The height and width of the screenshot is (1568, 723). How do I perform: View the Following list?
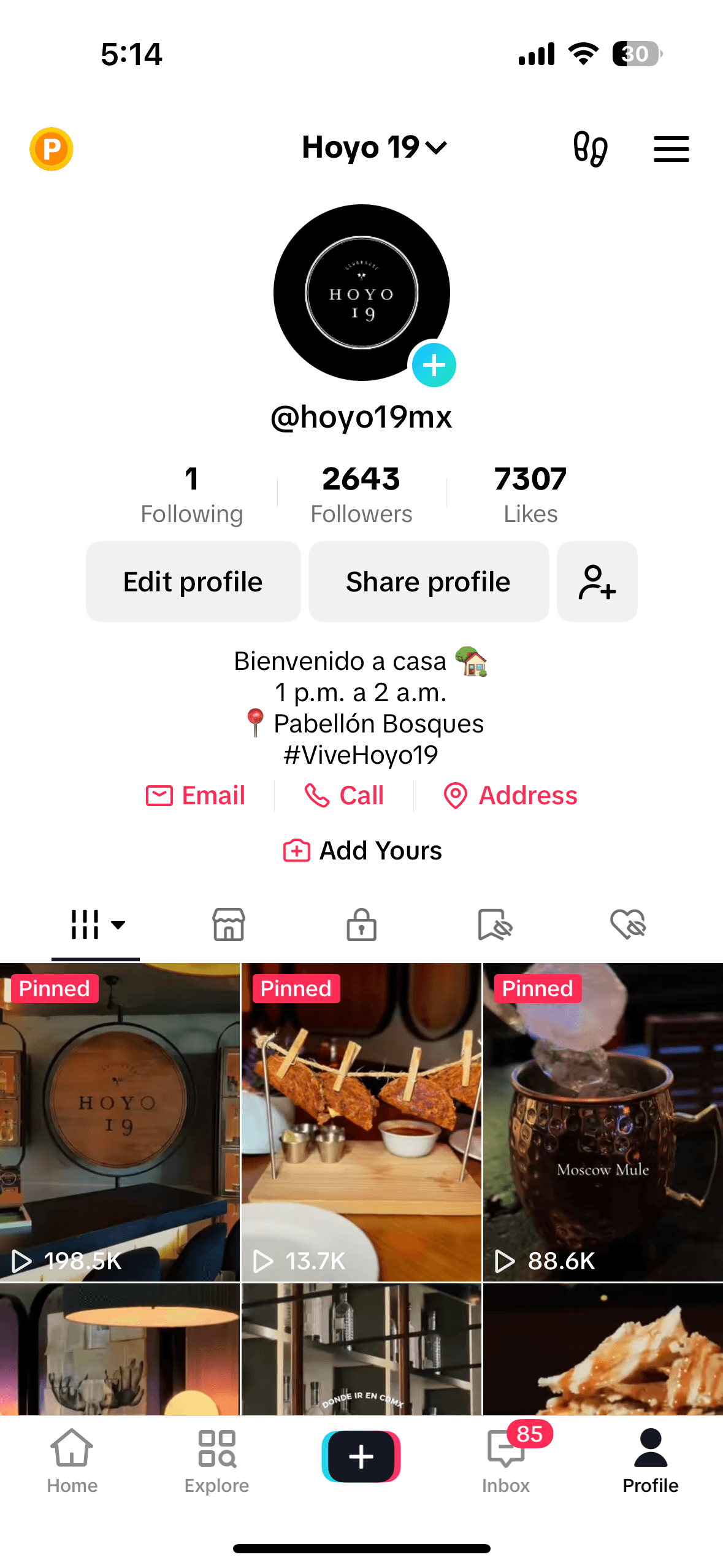[x=192, y=495]
